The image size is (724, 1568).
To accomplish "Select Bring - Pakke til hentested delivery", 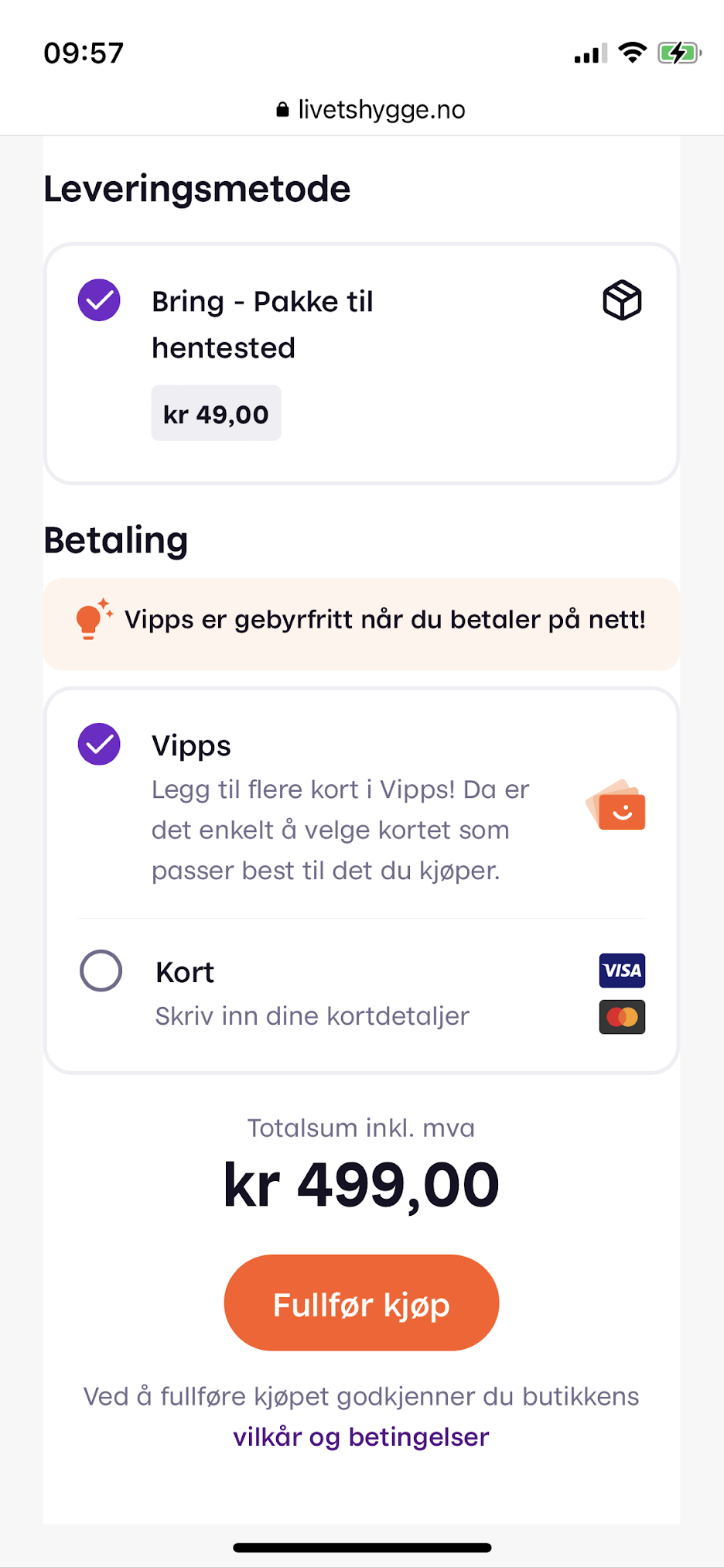I will click(361, 364).
